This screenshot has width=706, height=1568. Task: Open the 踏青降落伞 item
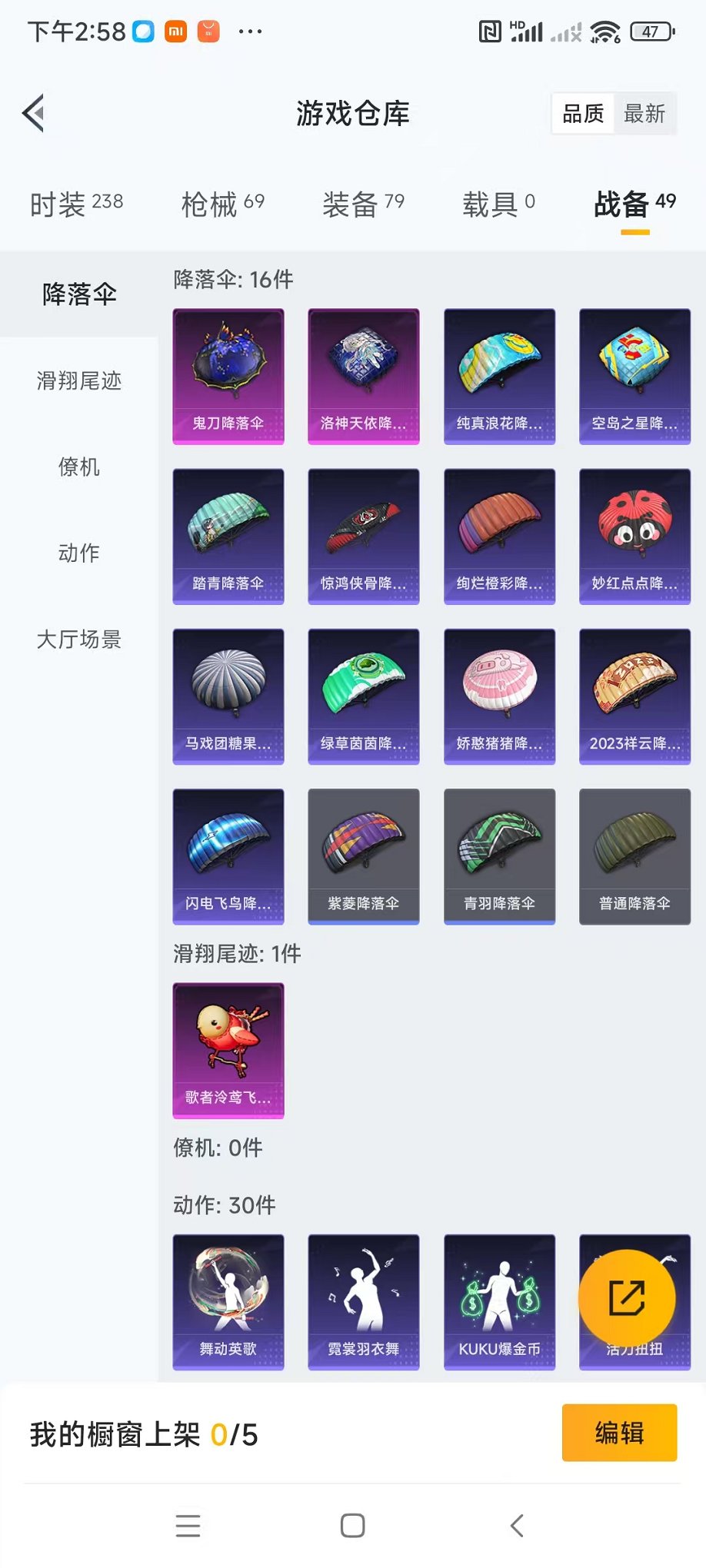tap(228, 536)
